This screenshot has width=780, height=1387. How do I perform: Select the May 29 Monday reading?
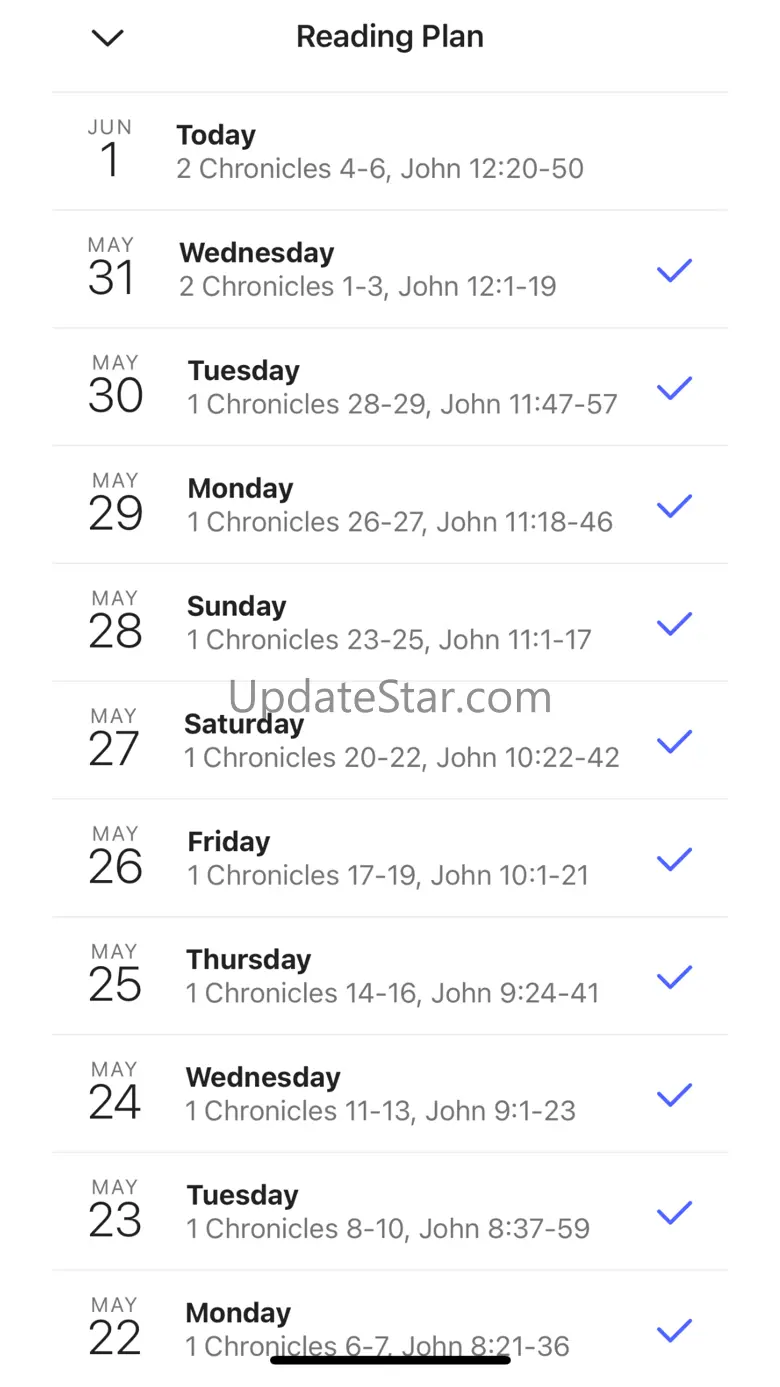(x=390, y=506)
